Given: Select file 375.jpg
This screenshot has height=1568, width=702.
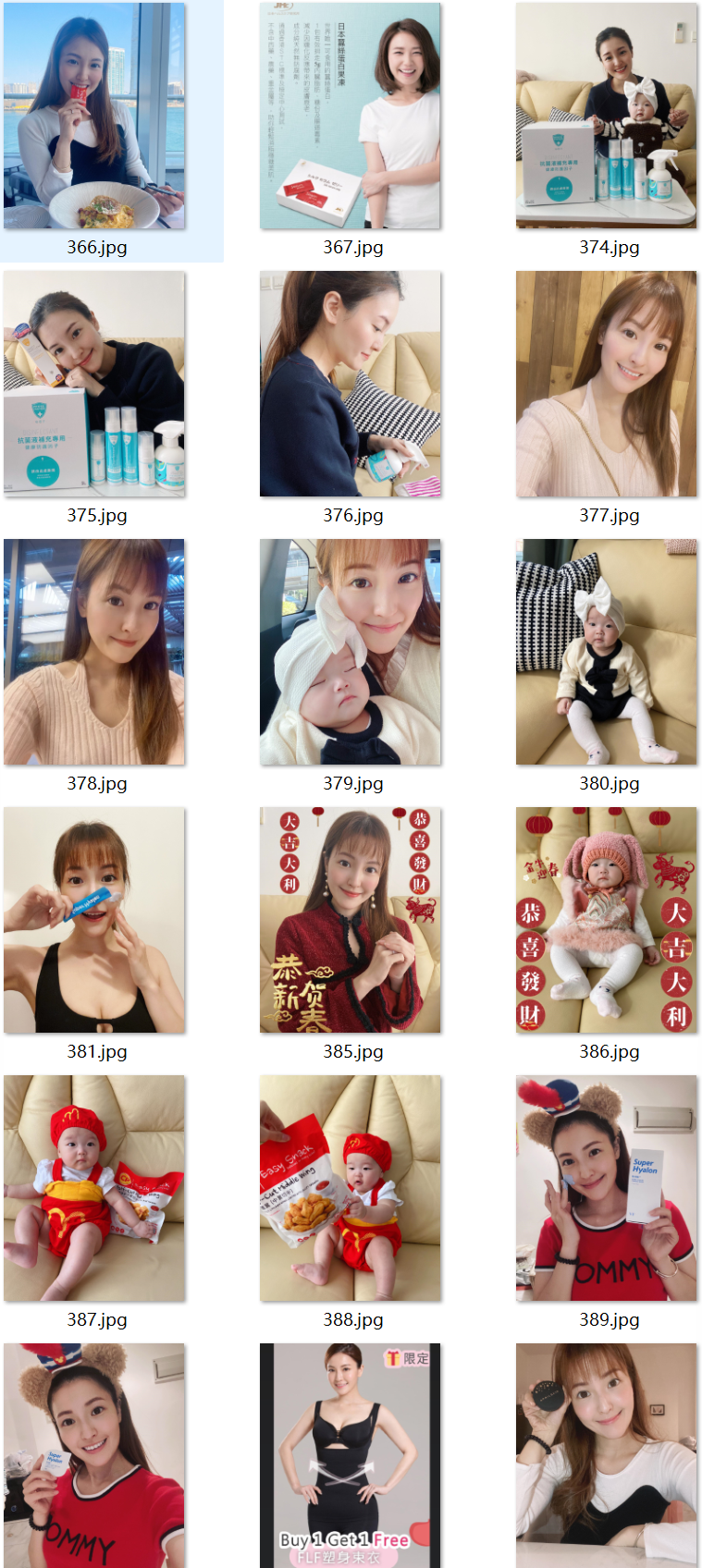Looking at the screenshot, I should pyautogui.click(x=94, y=385).
